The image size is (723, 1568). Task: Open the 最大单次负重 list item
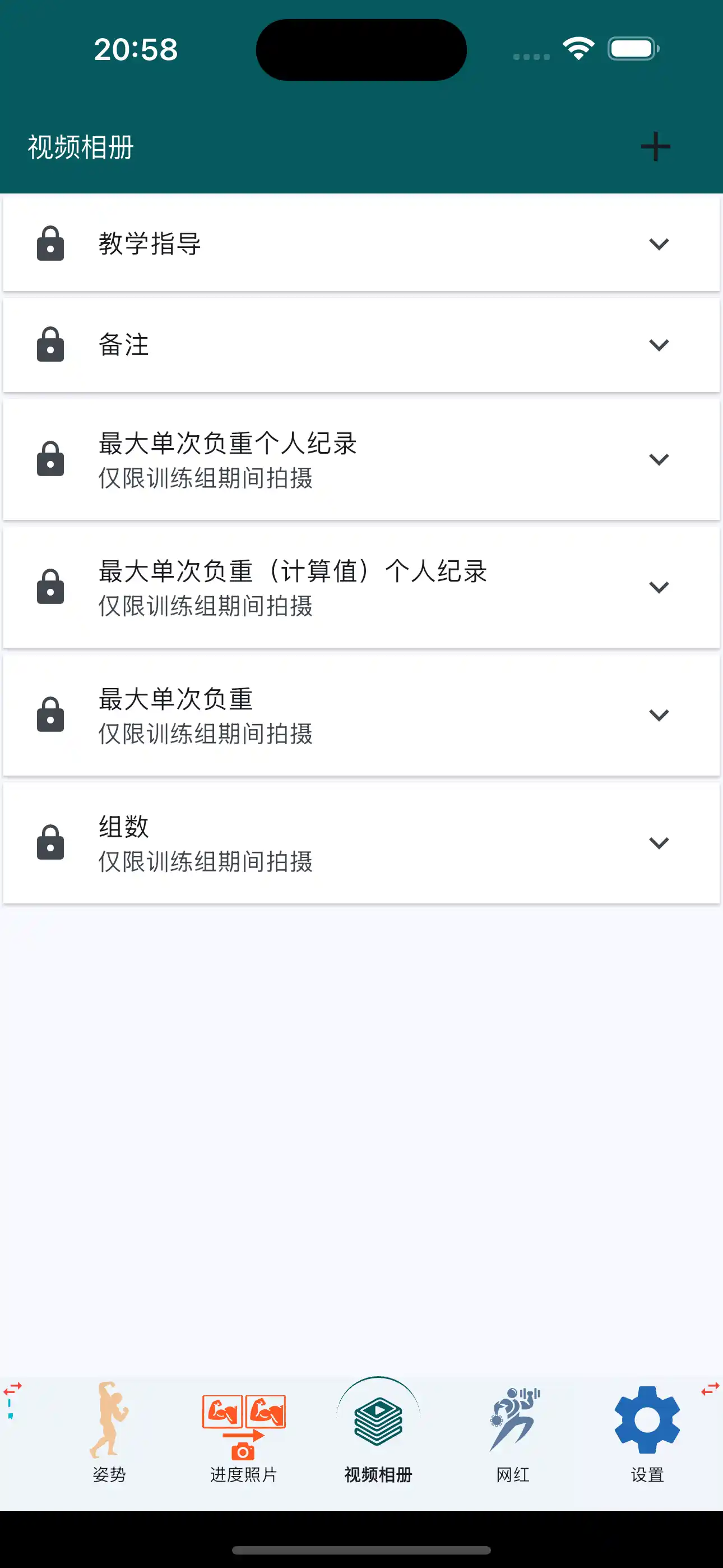coord(361,714)
